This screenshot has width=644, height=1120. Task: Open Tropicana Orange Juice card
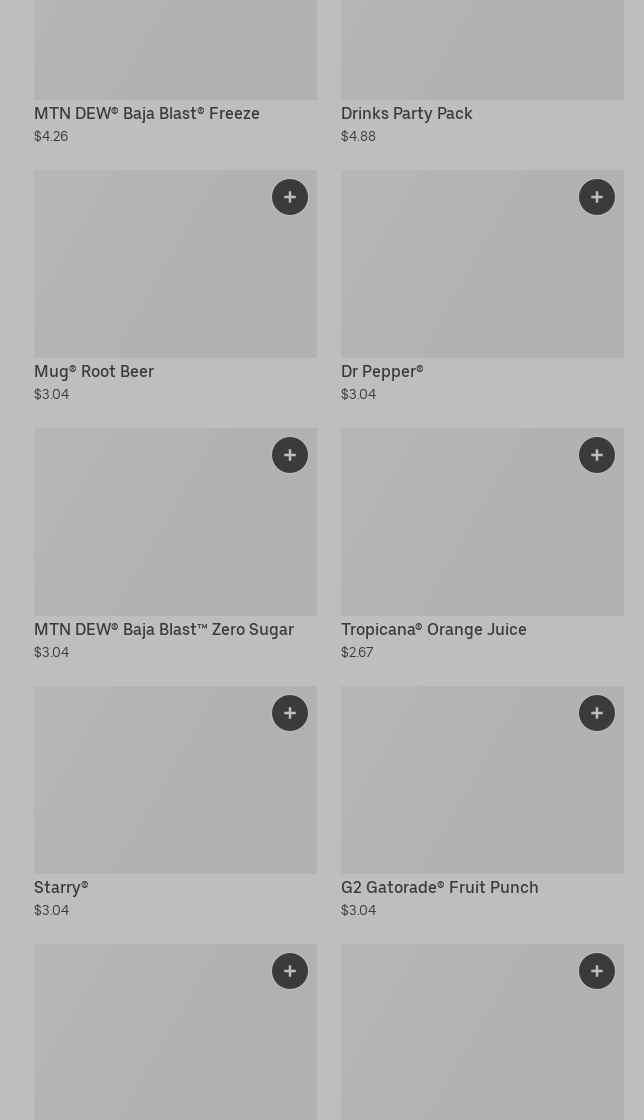click(x=483, y=544)
